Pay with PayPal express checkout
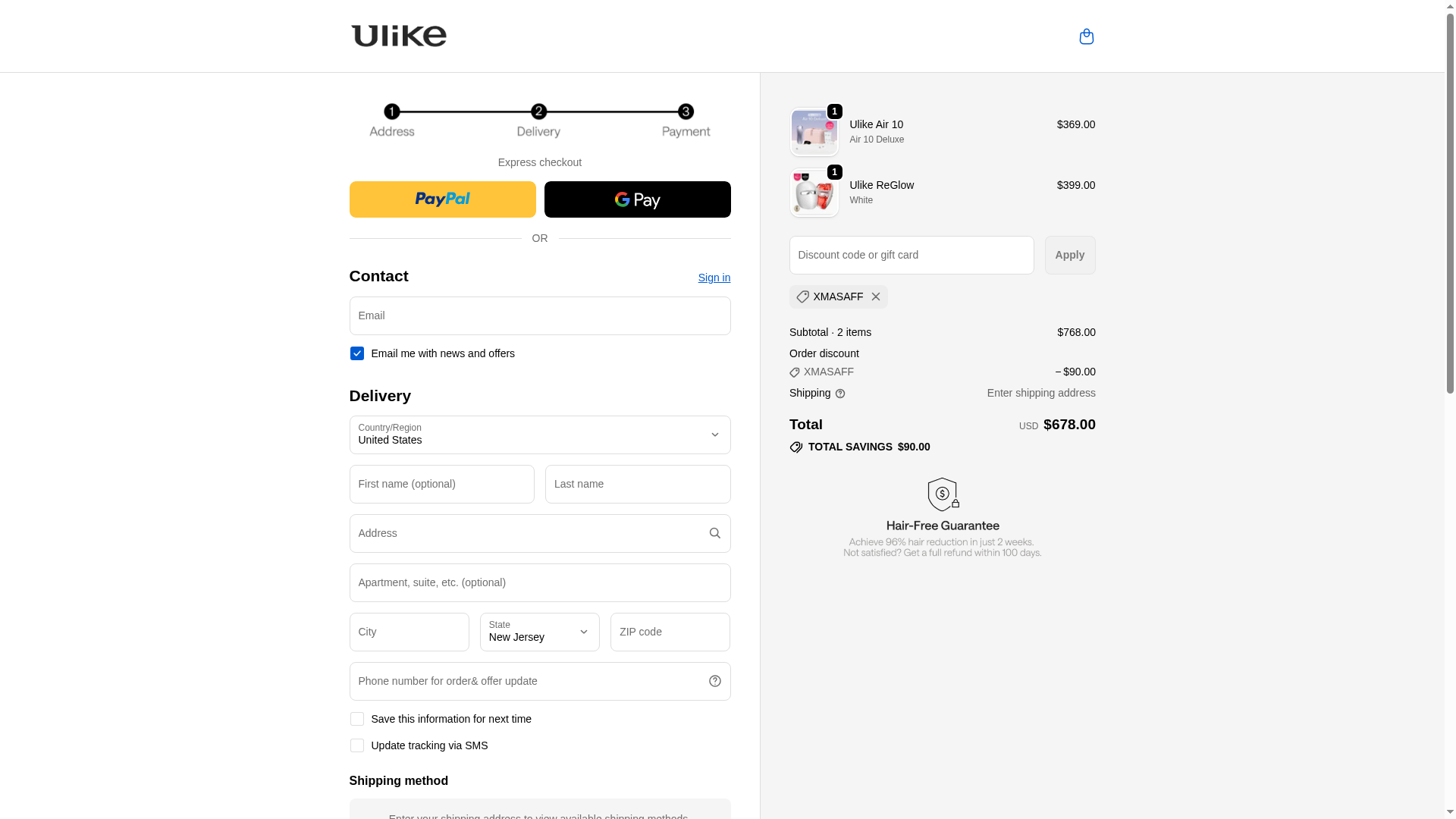 442,199
